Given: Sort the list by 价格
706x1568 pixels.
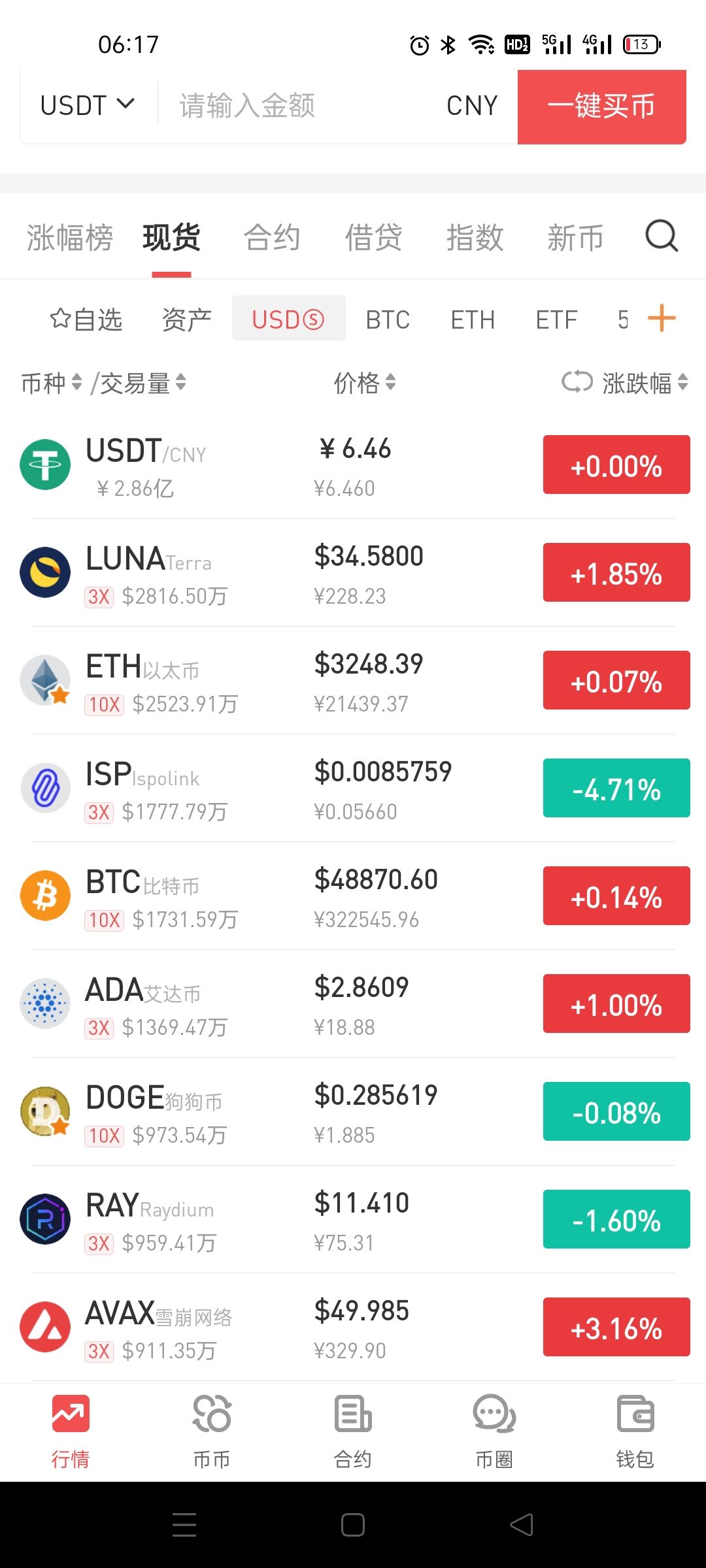Looking at the screenshot, I should pos(365,383).
